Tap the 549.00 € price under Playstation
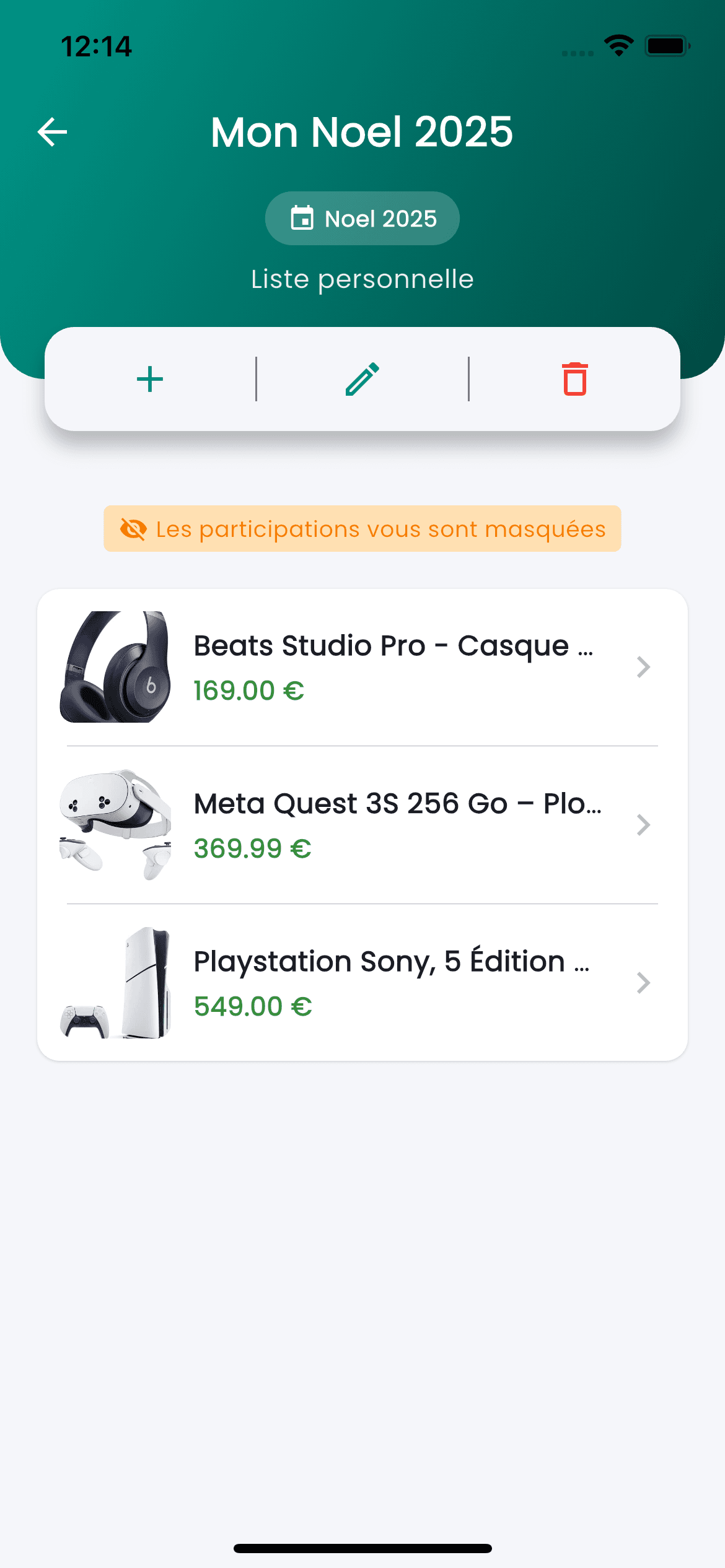The image size is (725, 1568). [x=253, y=1006]
